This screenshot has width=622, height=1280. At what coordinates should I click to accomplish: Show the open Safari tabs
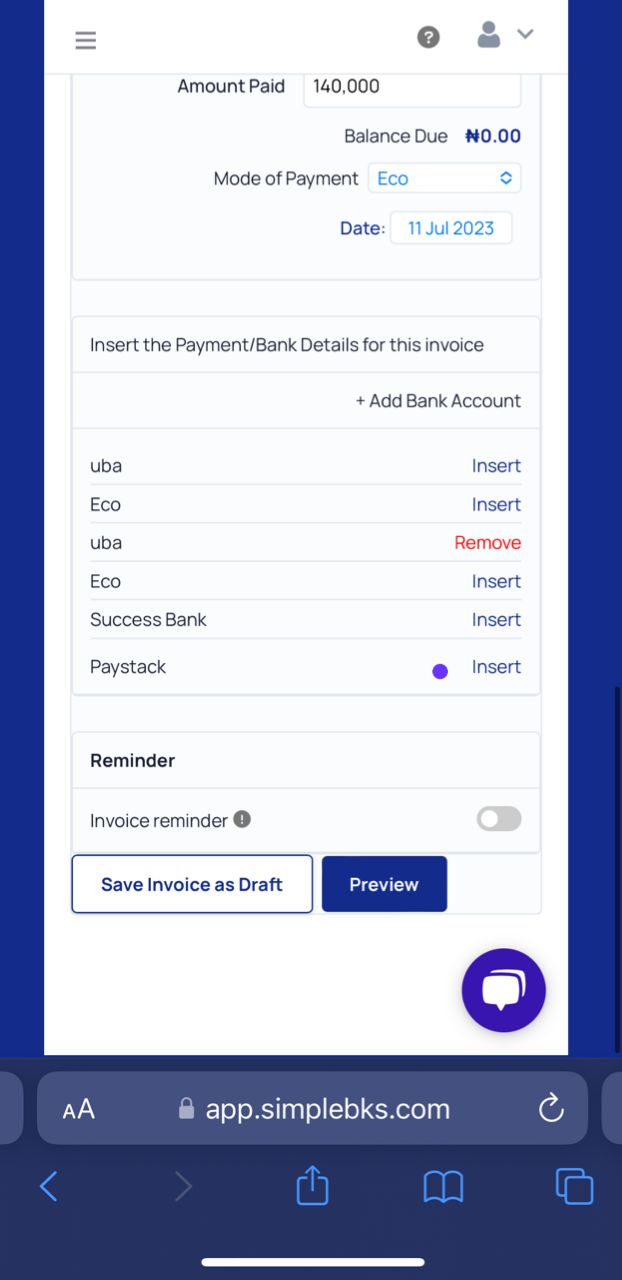(x=574, y=1186)
